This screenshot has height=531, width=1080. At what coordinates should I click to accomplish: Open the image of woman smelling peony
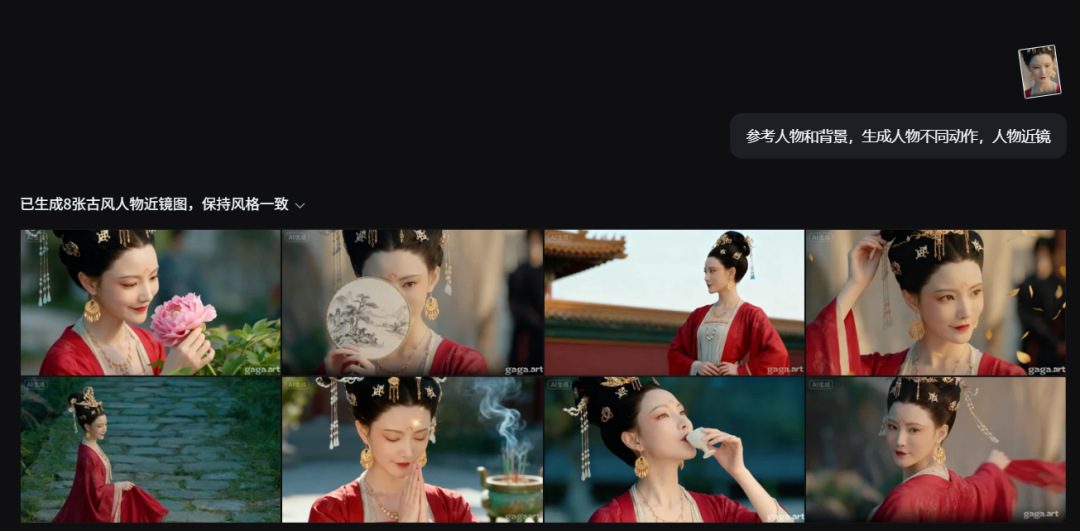pos(150,302)
